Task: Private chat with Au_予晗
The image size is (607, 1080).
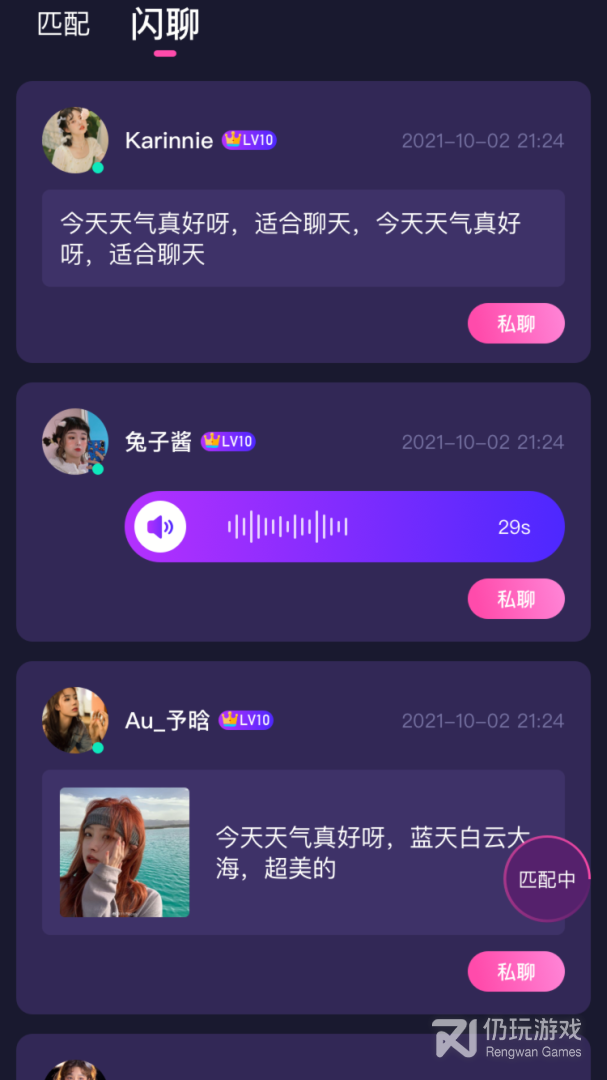Action: [516, 971]
